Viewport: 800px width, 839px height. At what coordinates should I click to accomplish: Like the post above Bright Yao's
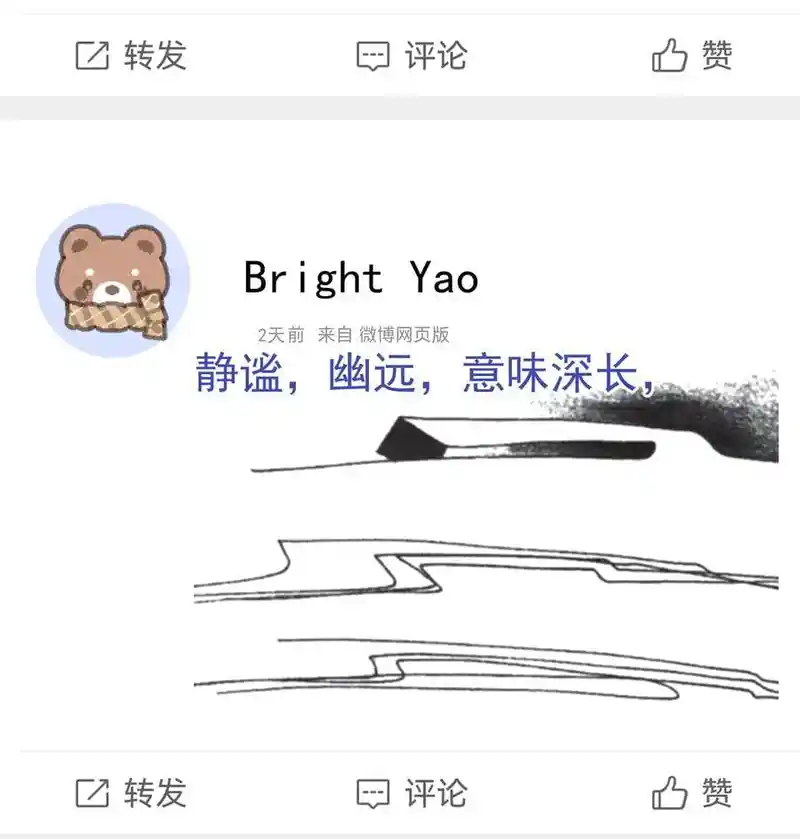click(x=692, y=55)
